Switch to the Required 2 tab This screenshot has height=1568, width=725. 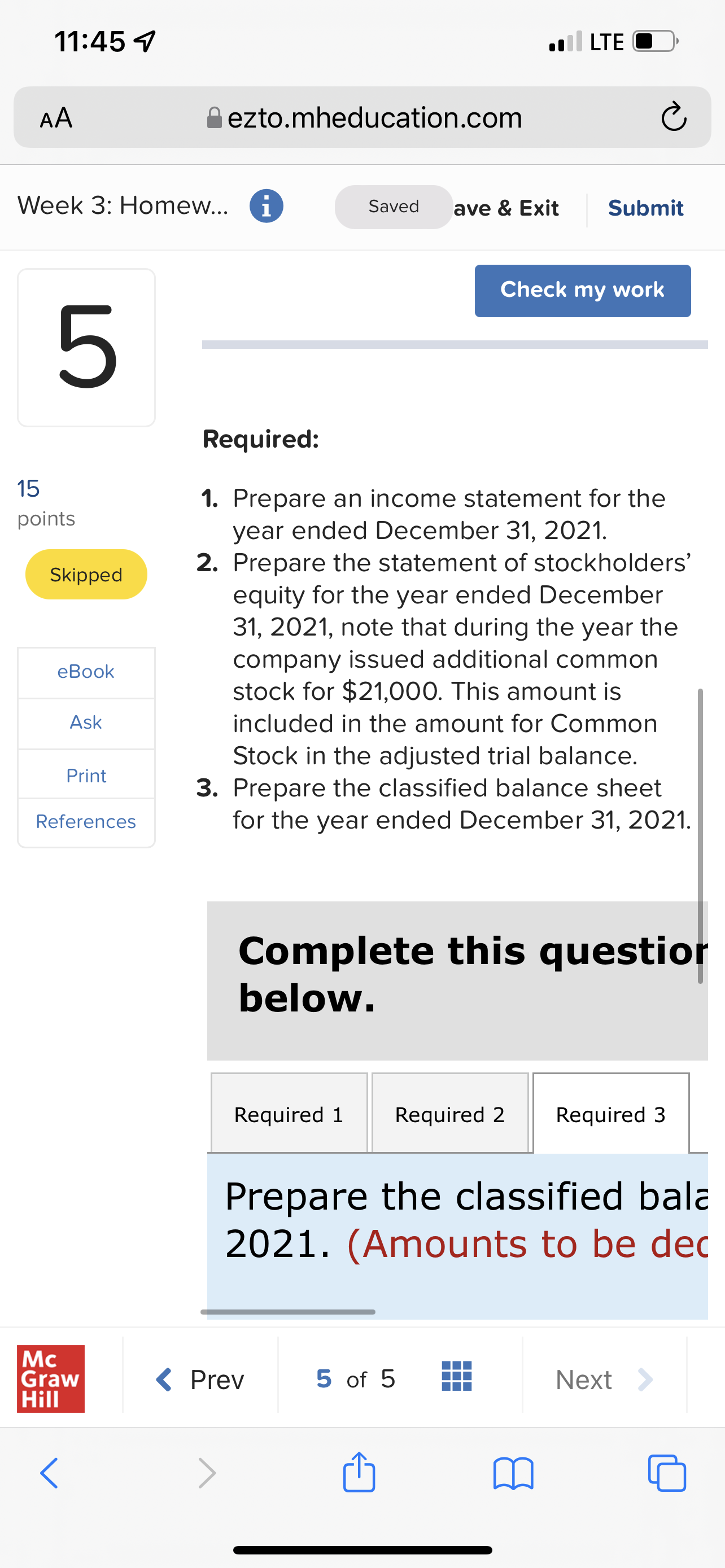(x=450, y=1114)
